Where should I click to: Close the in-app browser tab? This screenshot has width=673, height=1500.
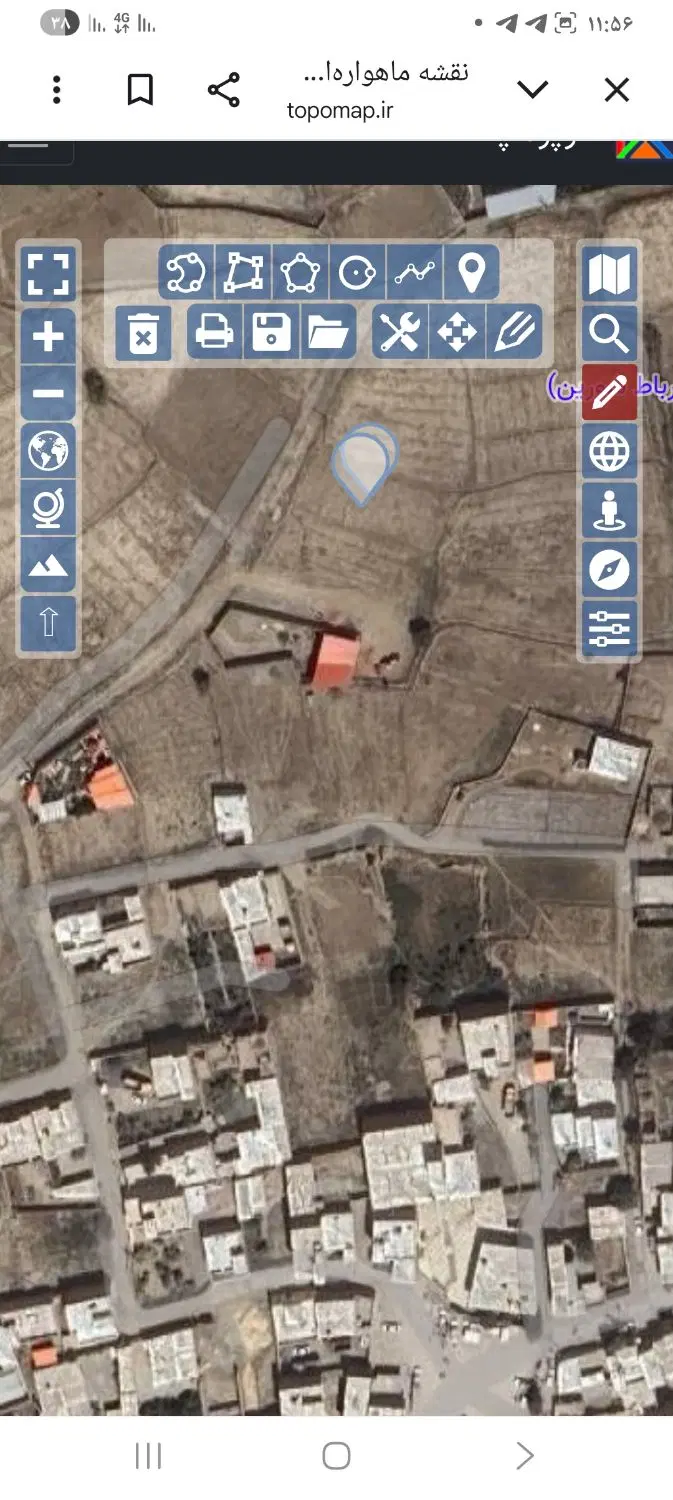click(x=617, y=90)
